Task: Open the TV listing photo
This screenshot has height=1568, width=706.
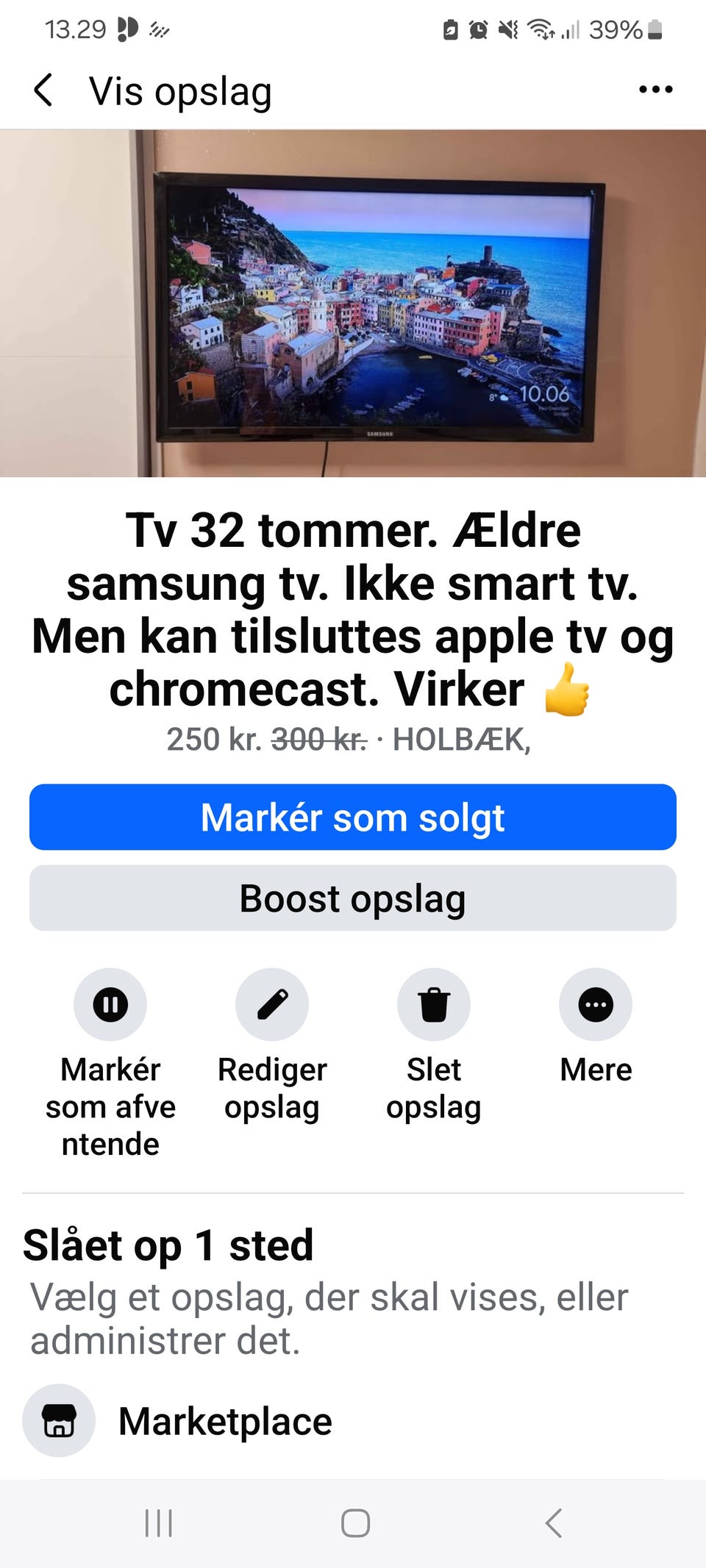Action: click(353, 303)
